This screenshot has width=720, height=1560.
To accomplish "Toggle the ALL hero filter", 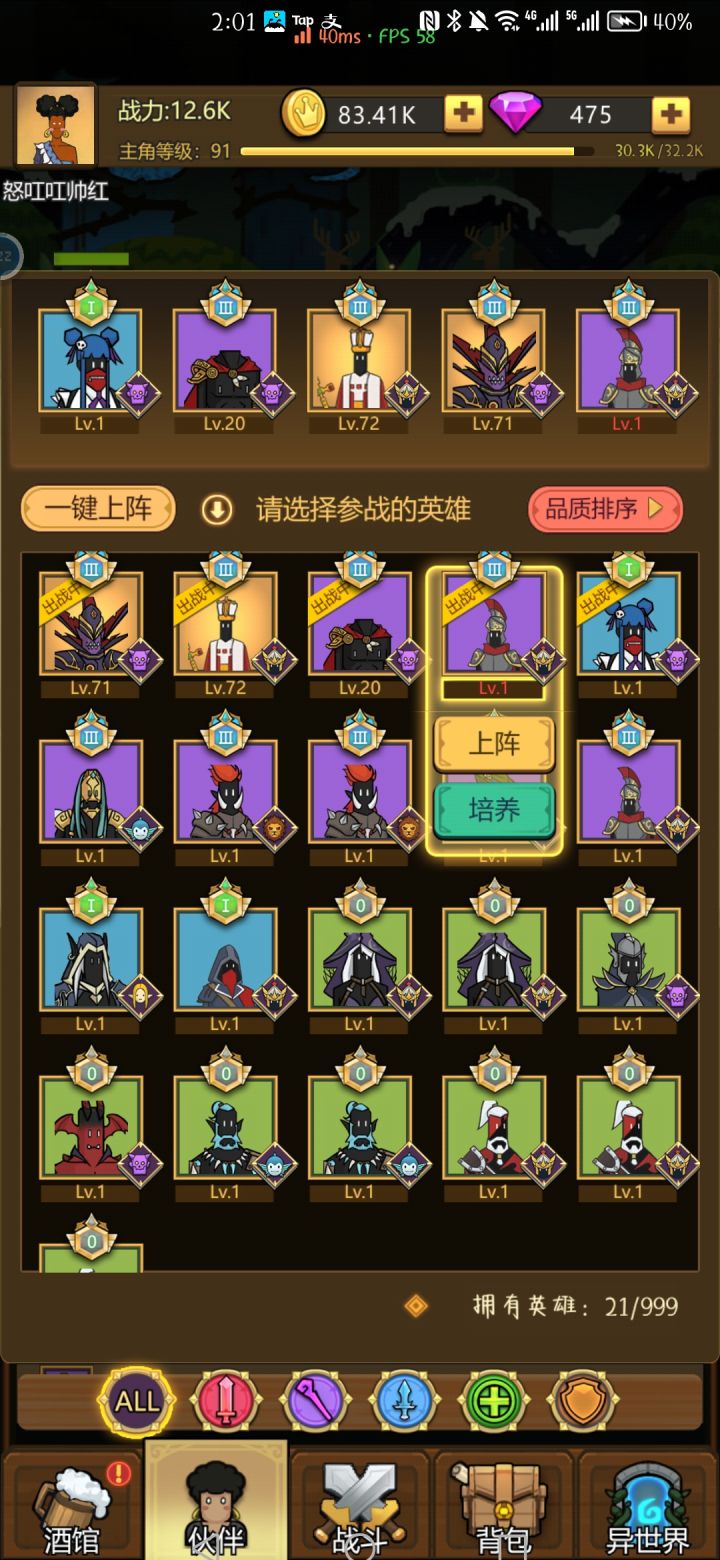I will [x=135, y=1400].
